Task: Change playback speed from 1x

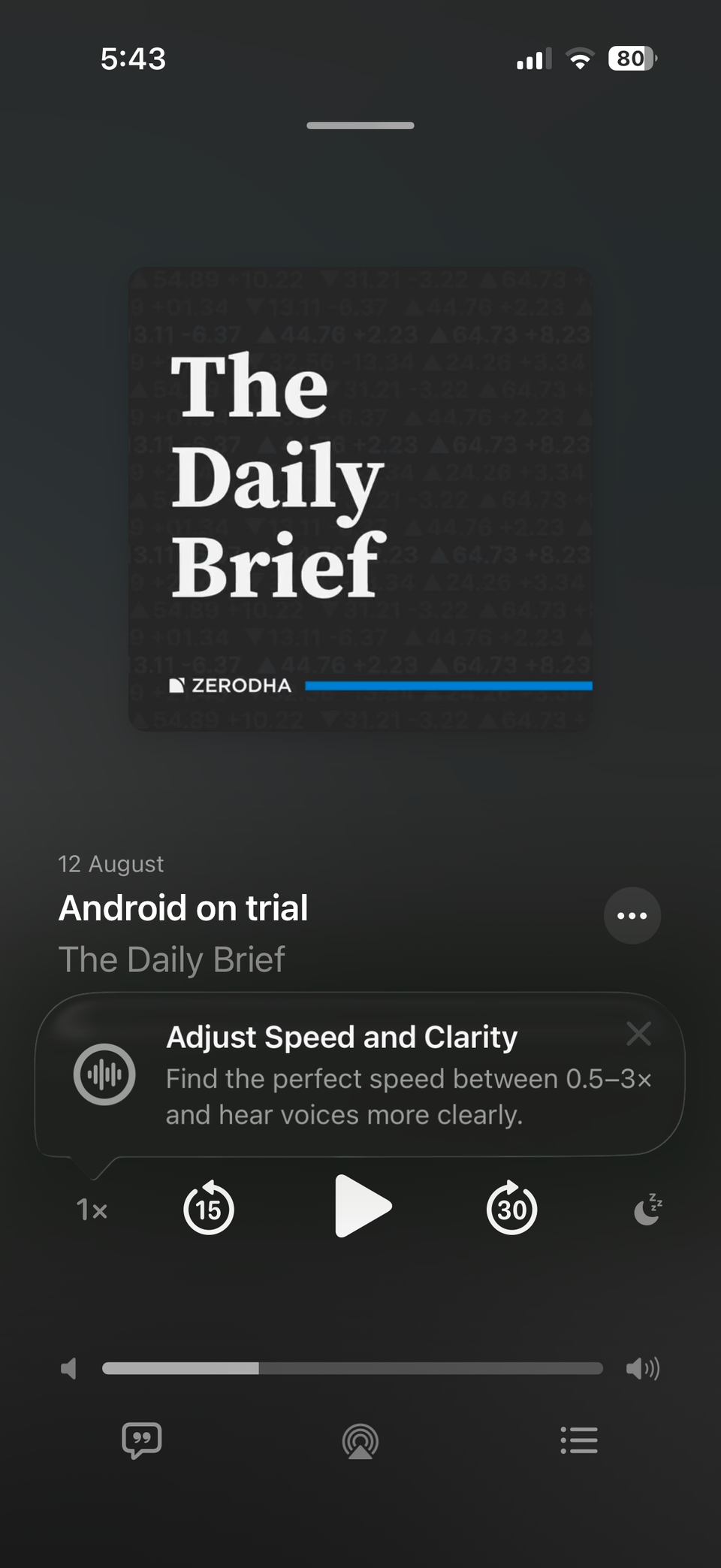Action: [x=92, y=1210]
